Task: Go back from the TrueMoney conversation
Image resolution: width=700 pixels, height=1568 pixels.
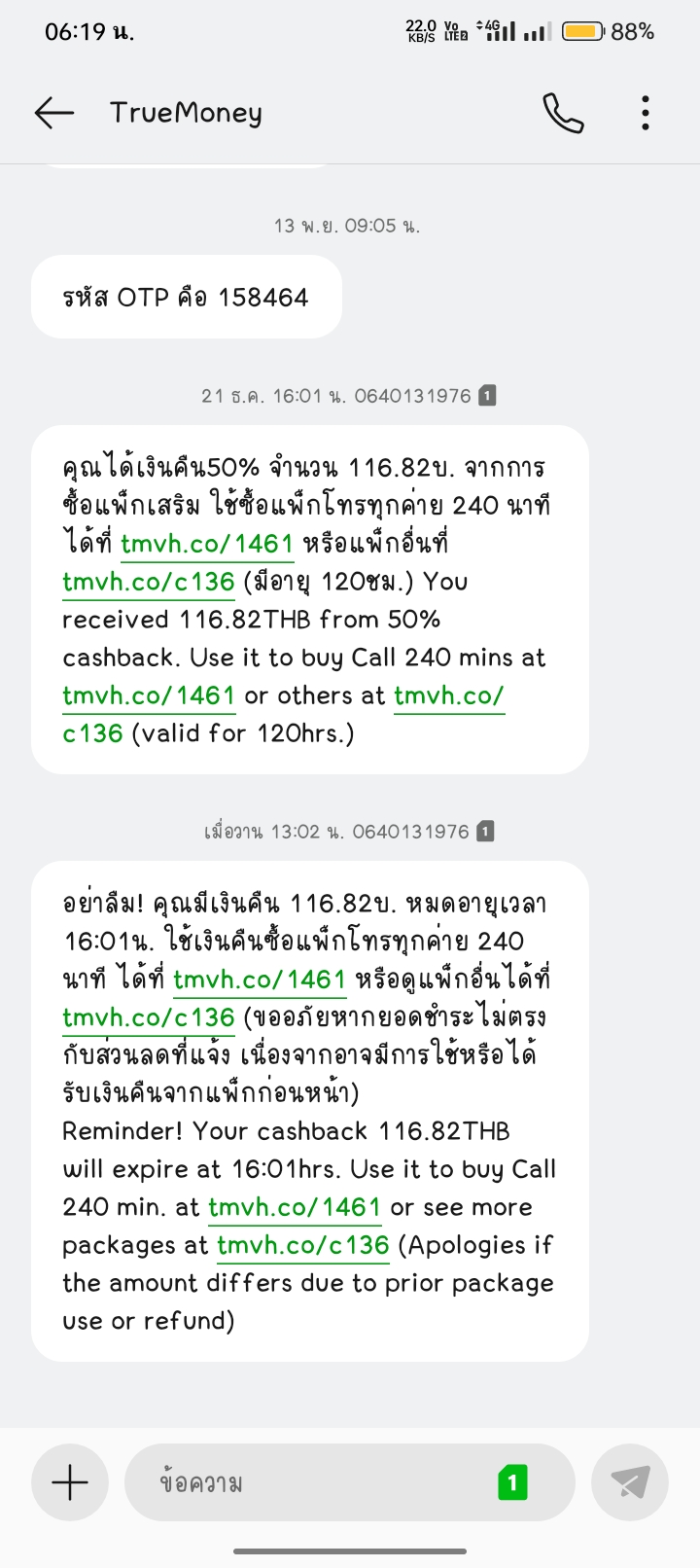Action: click(x=54, y=113)
